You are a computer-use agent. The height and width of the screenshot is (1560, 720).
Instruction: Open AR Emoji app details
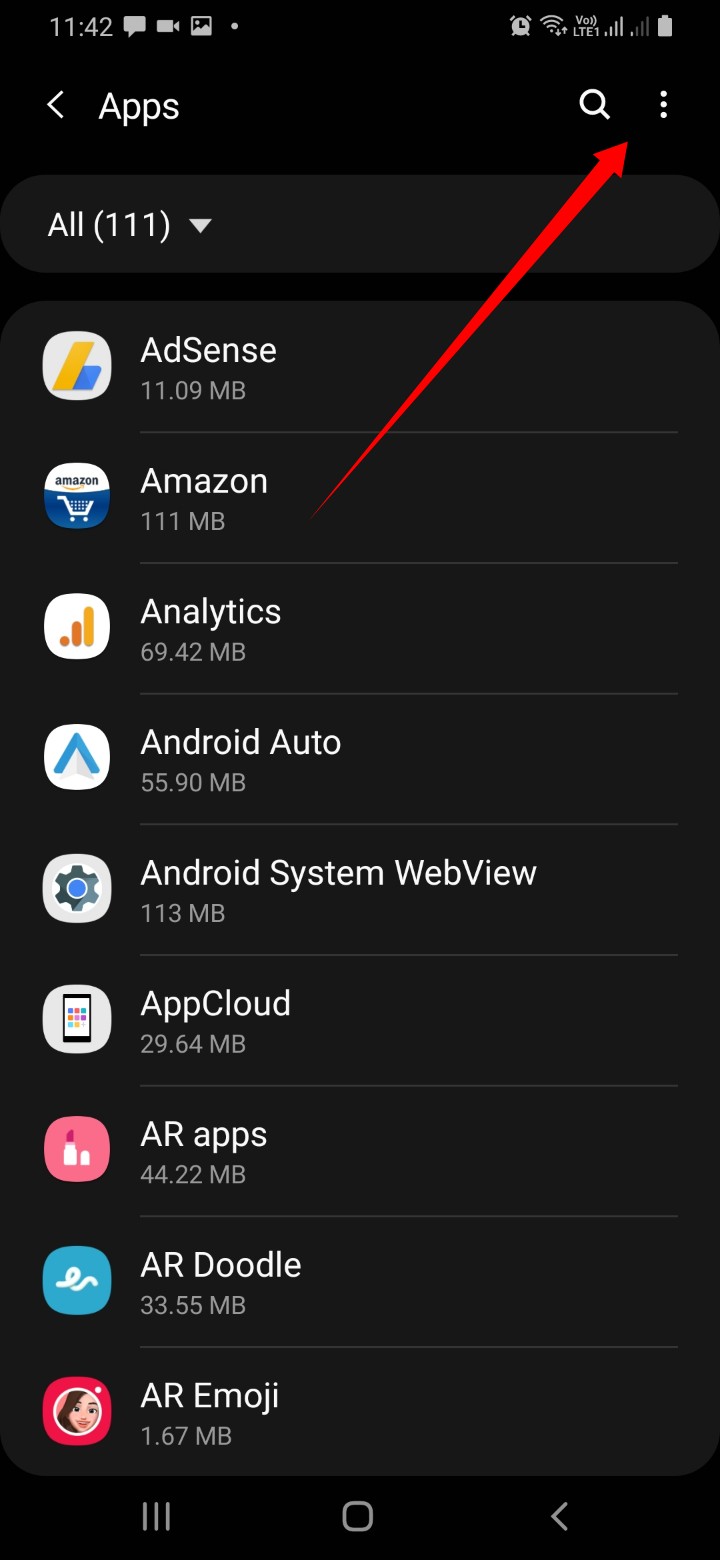click(300, 1411)
